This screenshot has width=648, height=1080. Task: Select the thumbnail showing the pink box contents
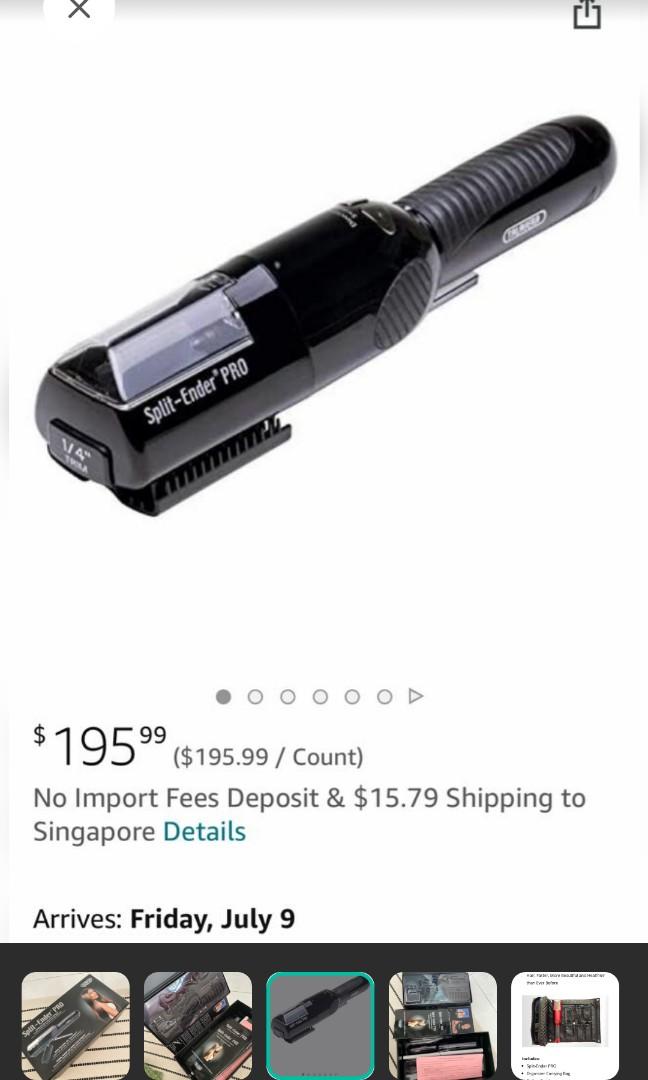click(443, 1025)
